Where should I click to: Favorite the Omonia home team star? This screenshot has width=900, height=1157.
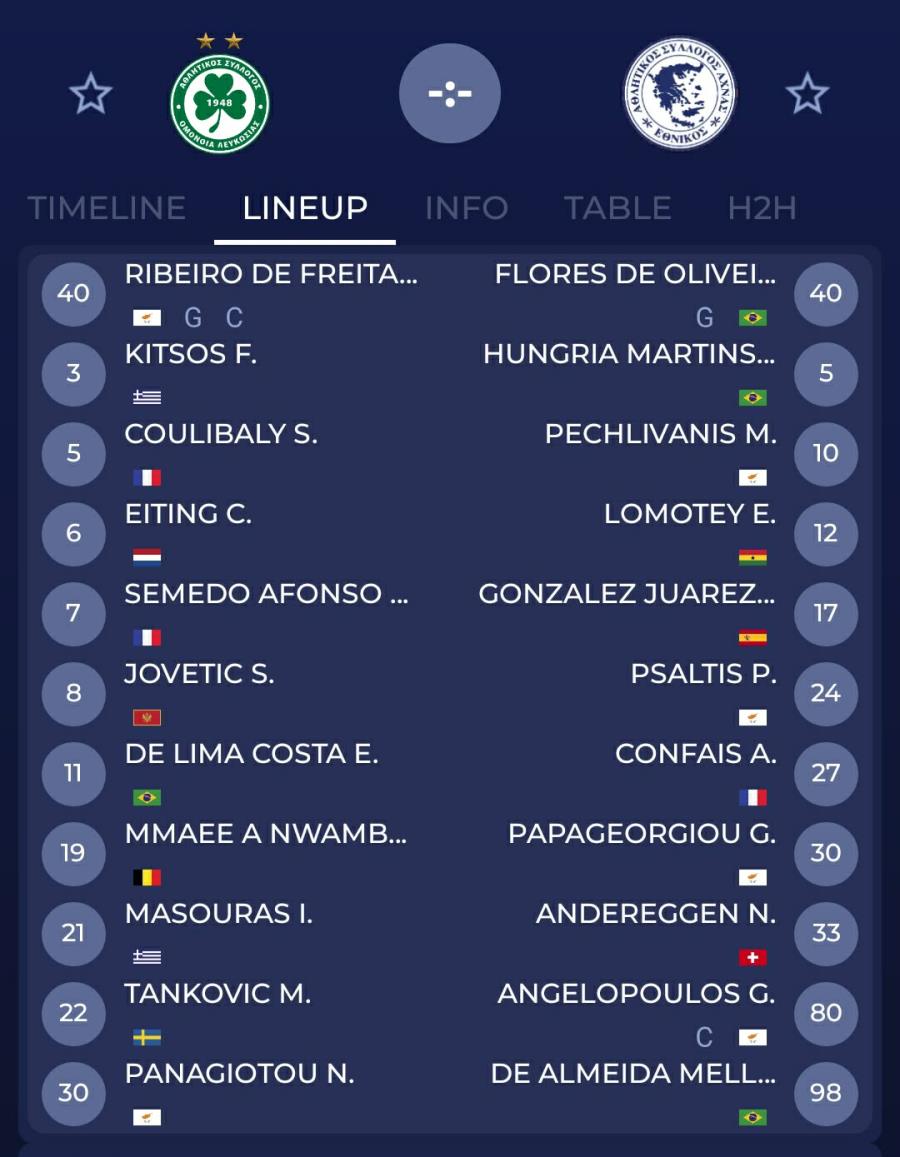pyautogui.click(x=91, y=95)
